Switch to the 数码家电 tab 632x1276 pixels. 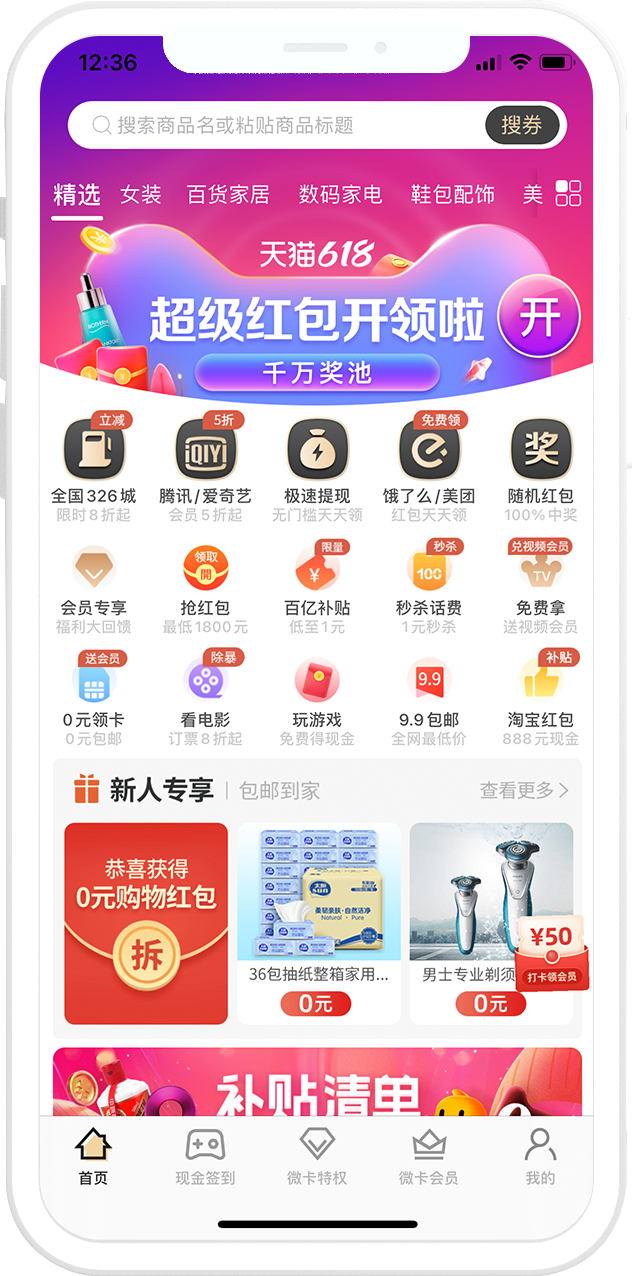[340, 194]
